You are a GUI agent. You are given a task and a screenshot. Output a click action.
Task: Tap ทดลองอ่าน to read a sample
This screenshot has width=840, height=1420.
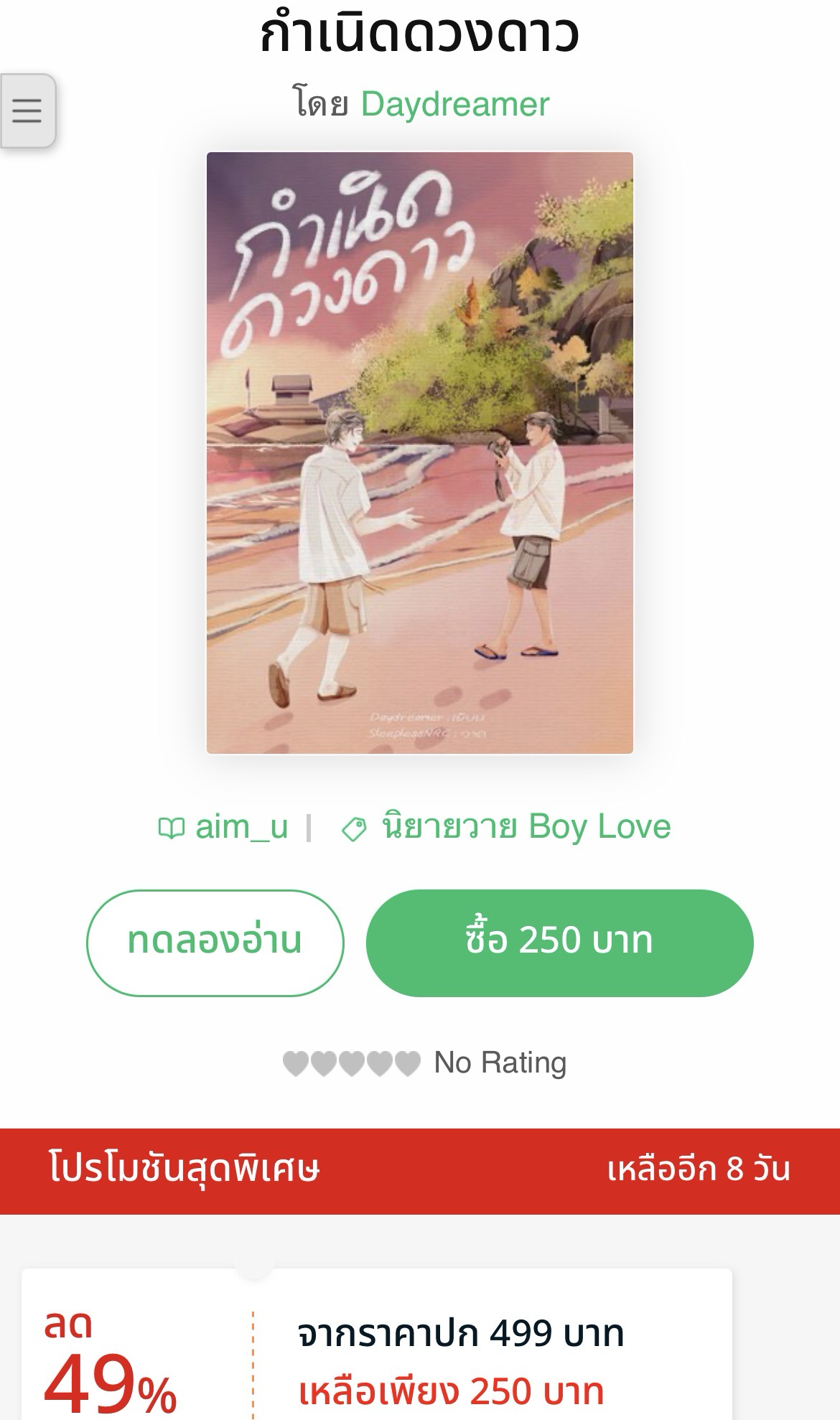point(215,942)
